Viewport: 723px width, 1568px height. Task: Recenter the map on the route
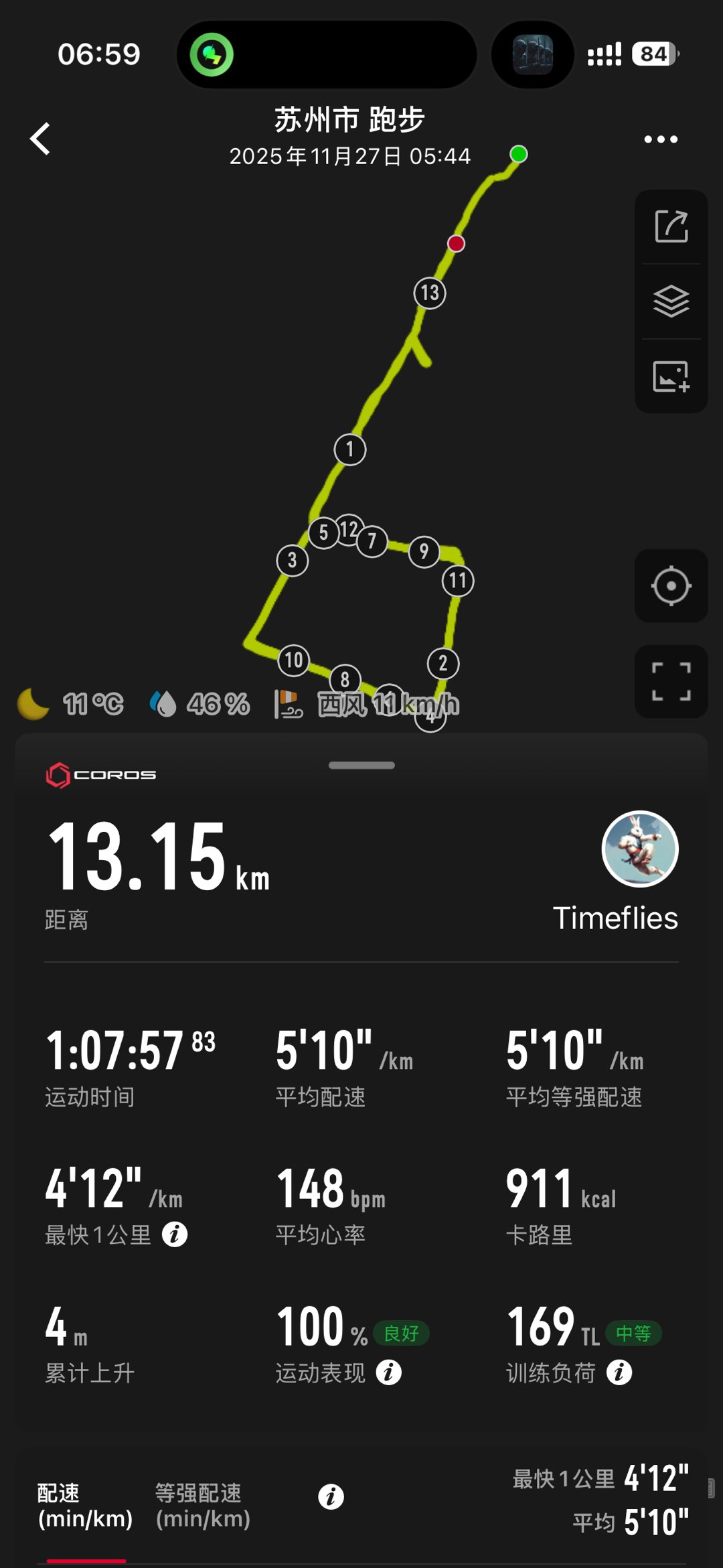(671, 586)
